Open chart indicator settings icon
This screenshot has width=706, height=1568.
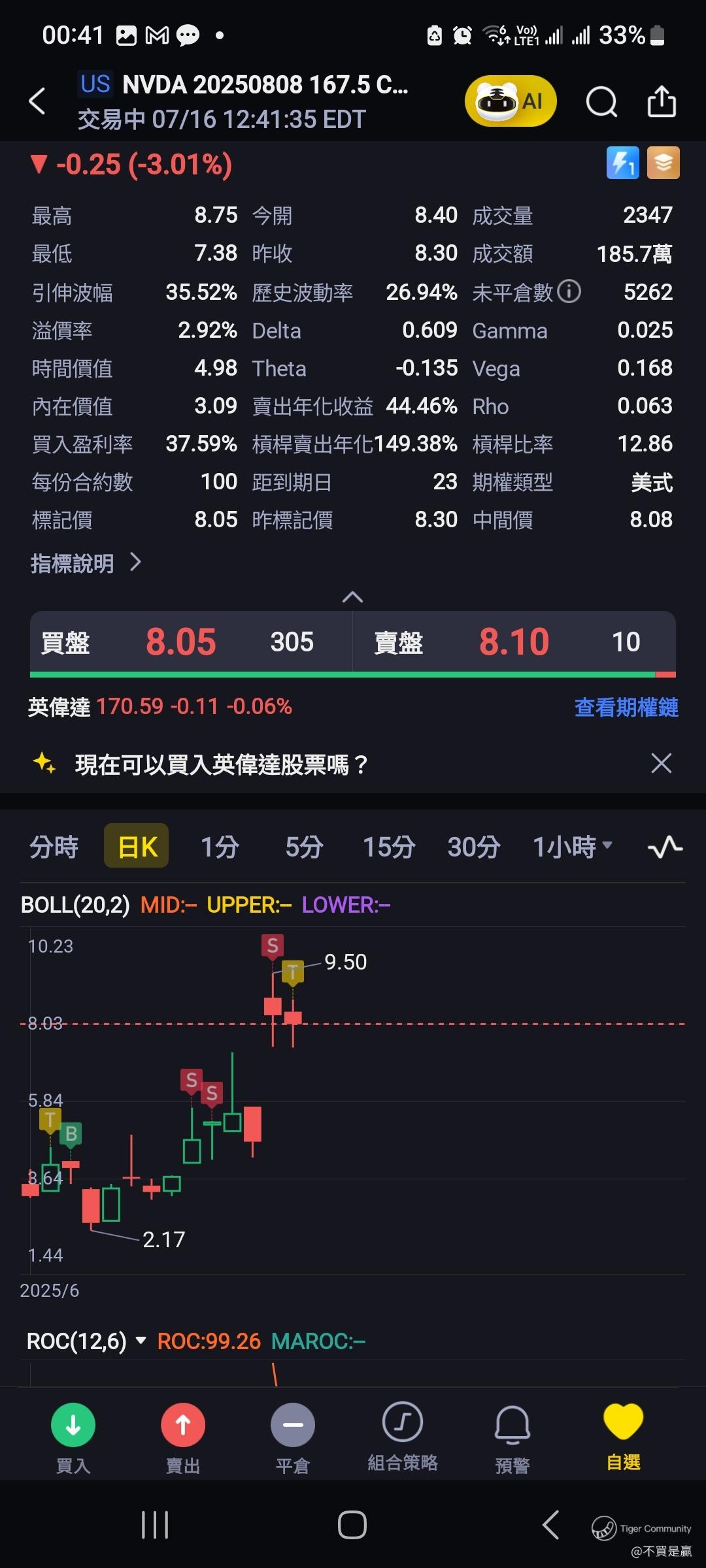(665, 847)
